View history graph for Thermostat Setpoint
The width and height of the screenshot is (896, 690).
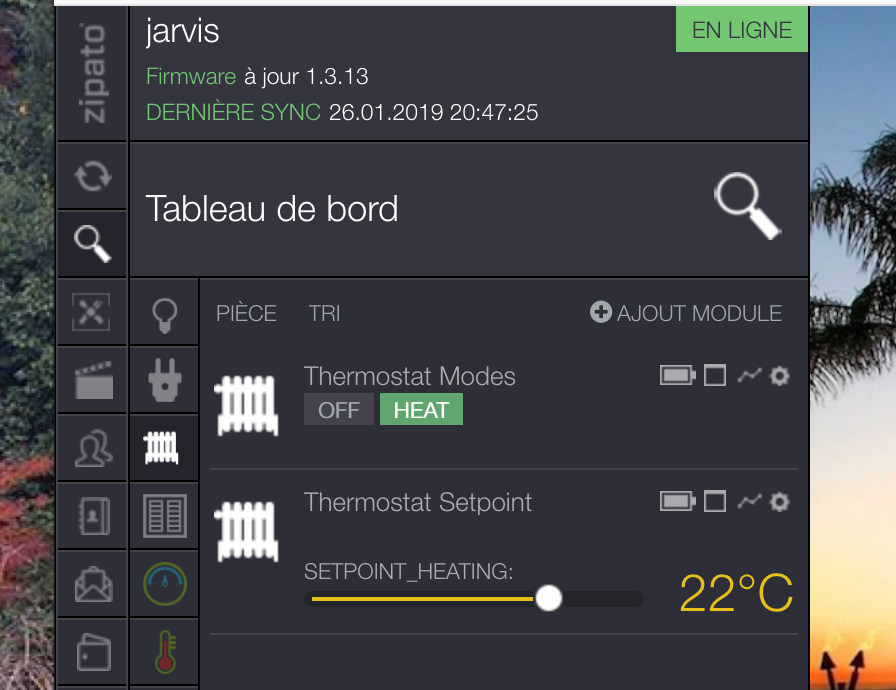coord(748,501)
